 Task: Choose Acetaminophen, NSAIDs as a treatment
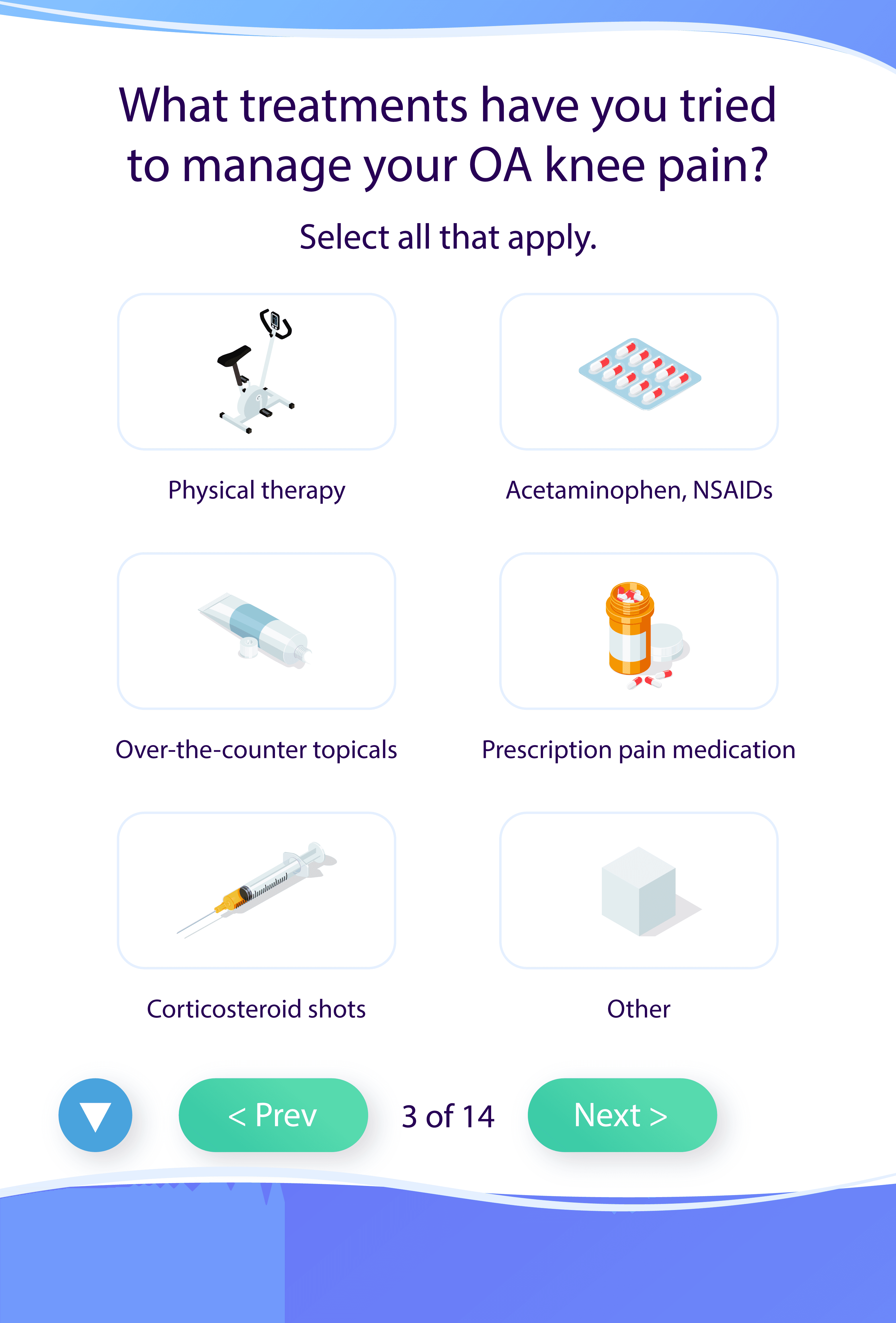tap(639, 372)
